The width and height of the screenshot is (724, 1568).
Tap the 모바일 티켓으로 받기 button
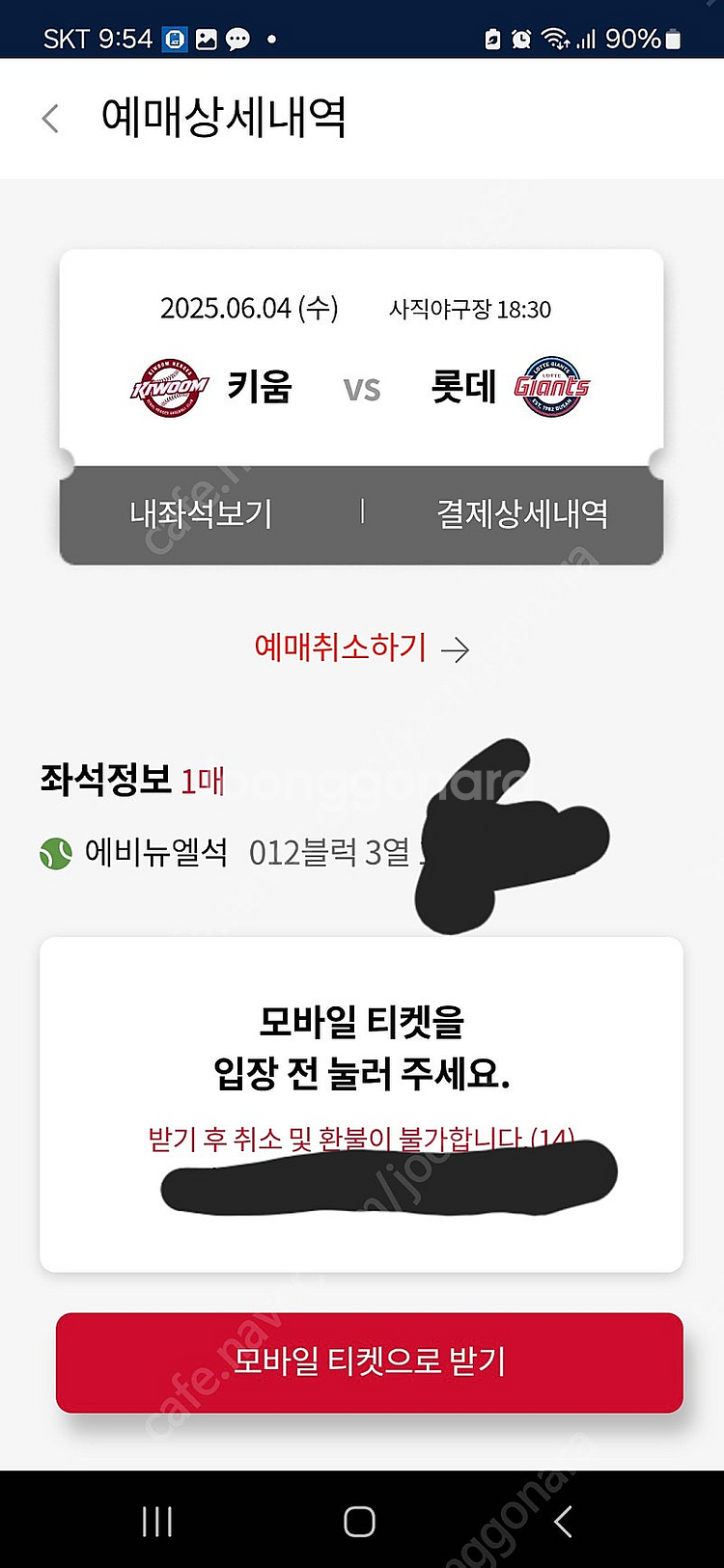point(370,1362)
